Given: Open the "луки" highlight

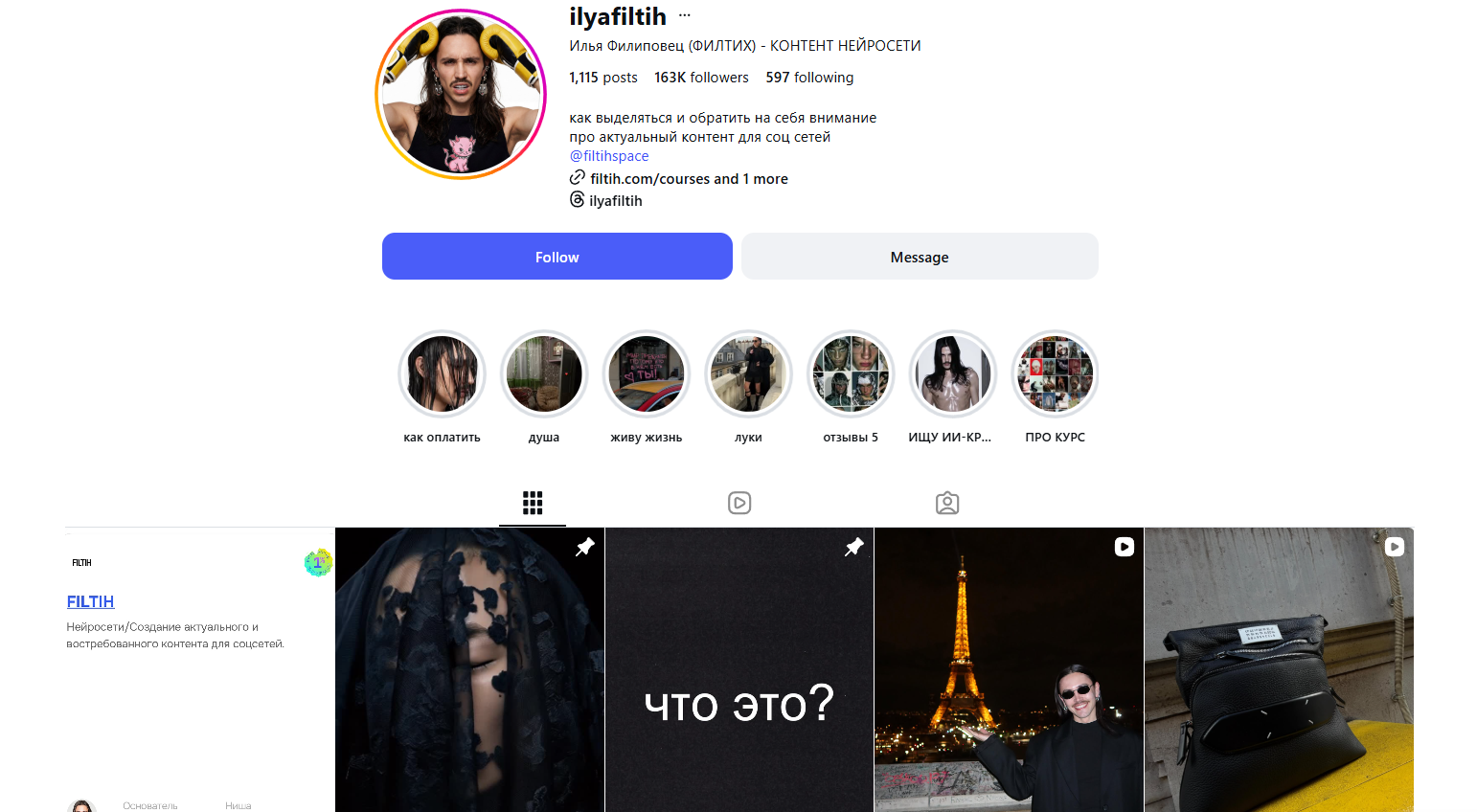Looking at the screenshot, I should click(748, 374).
